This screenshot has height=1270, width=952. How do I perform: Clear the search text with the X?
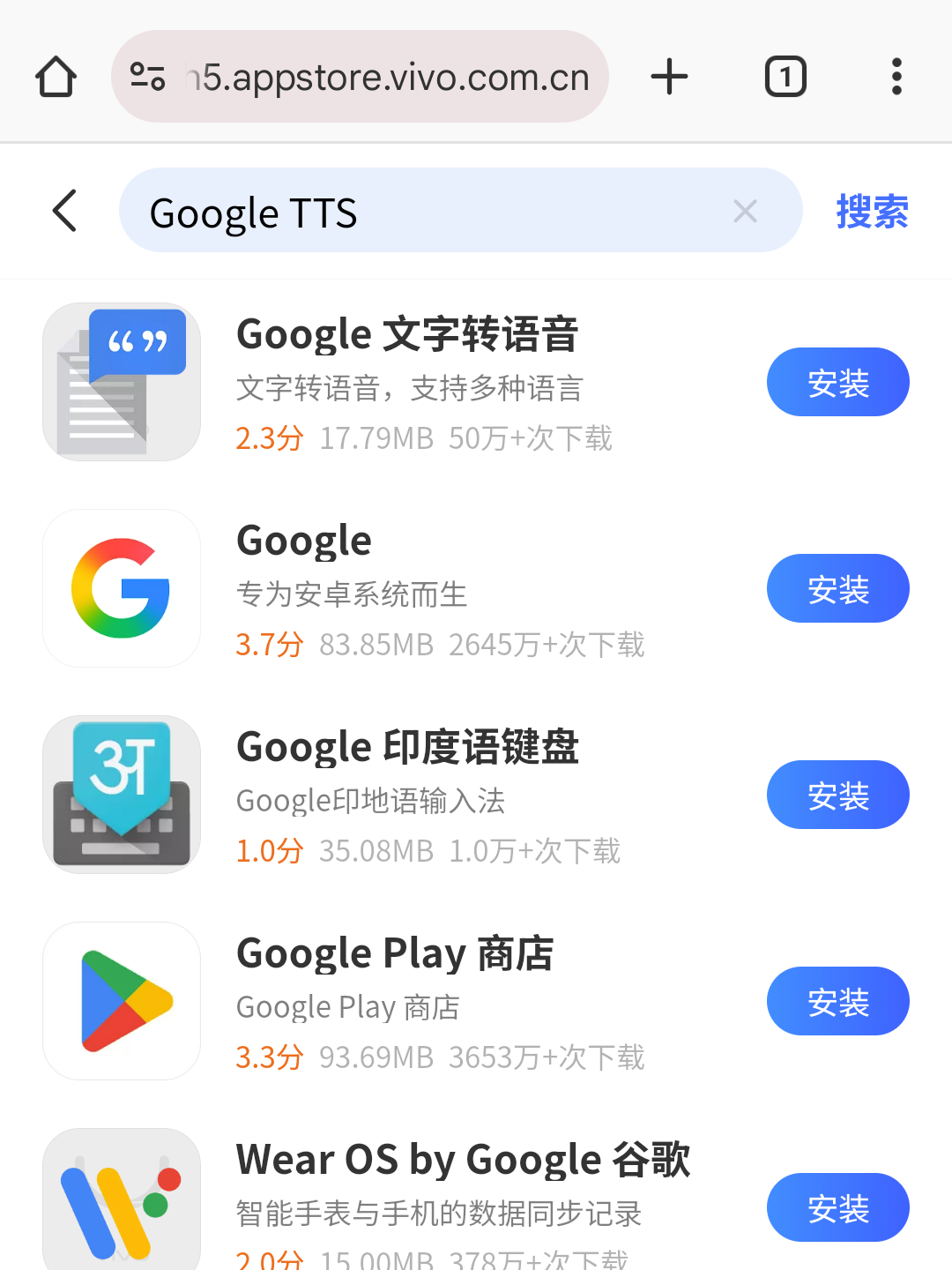point(745,211)
